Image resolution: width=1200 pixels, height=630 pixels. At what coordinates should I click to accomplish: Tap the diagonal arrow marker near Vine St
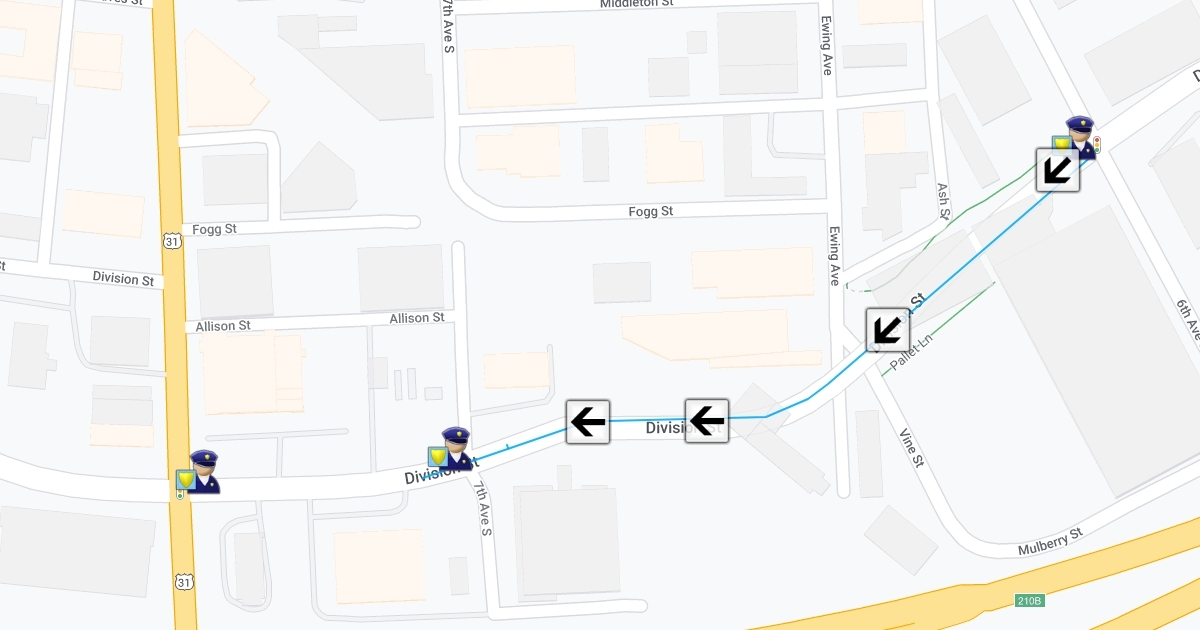pyautogui.click(x=888, y=330)
